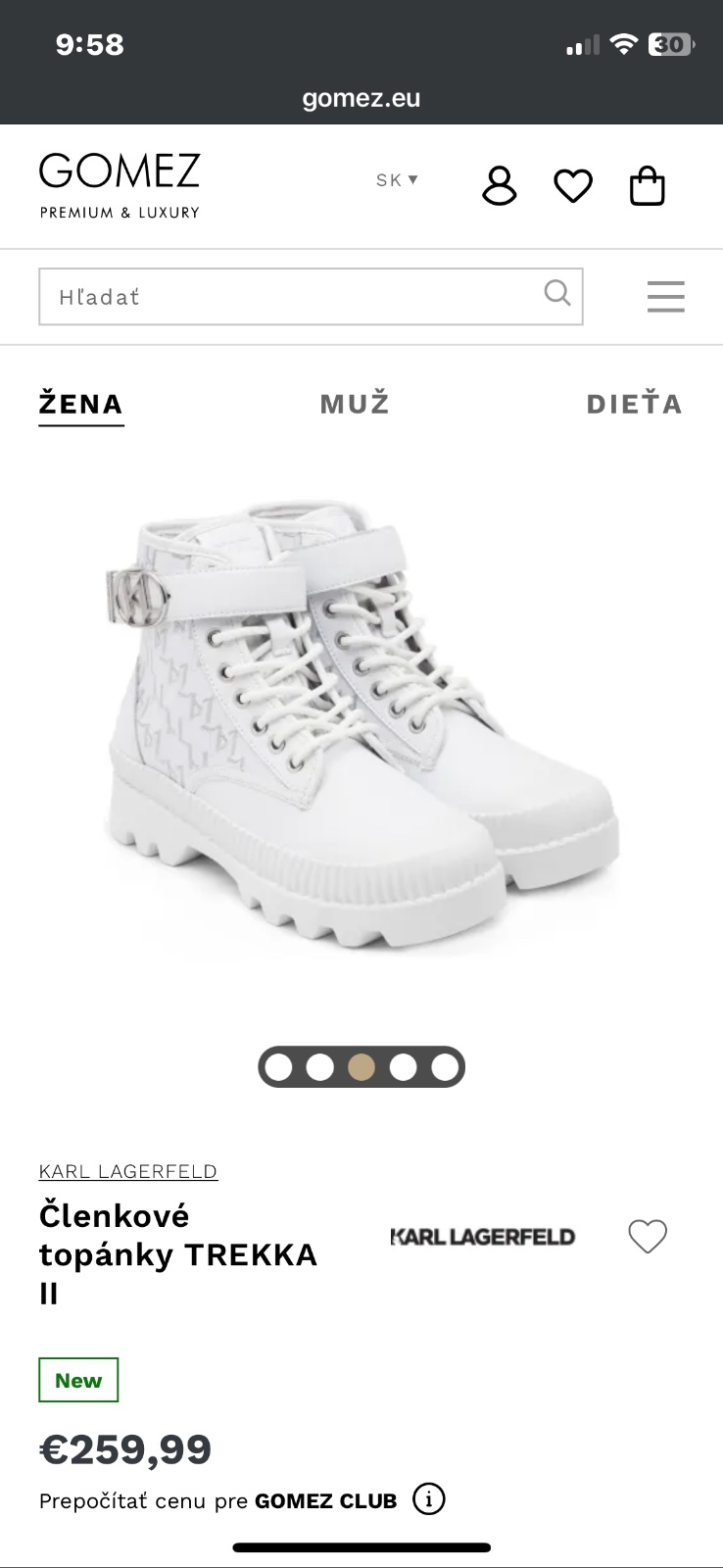Switch to the MUŽ tab
The image size is (723, 1568).
[x=355, y=404]
